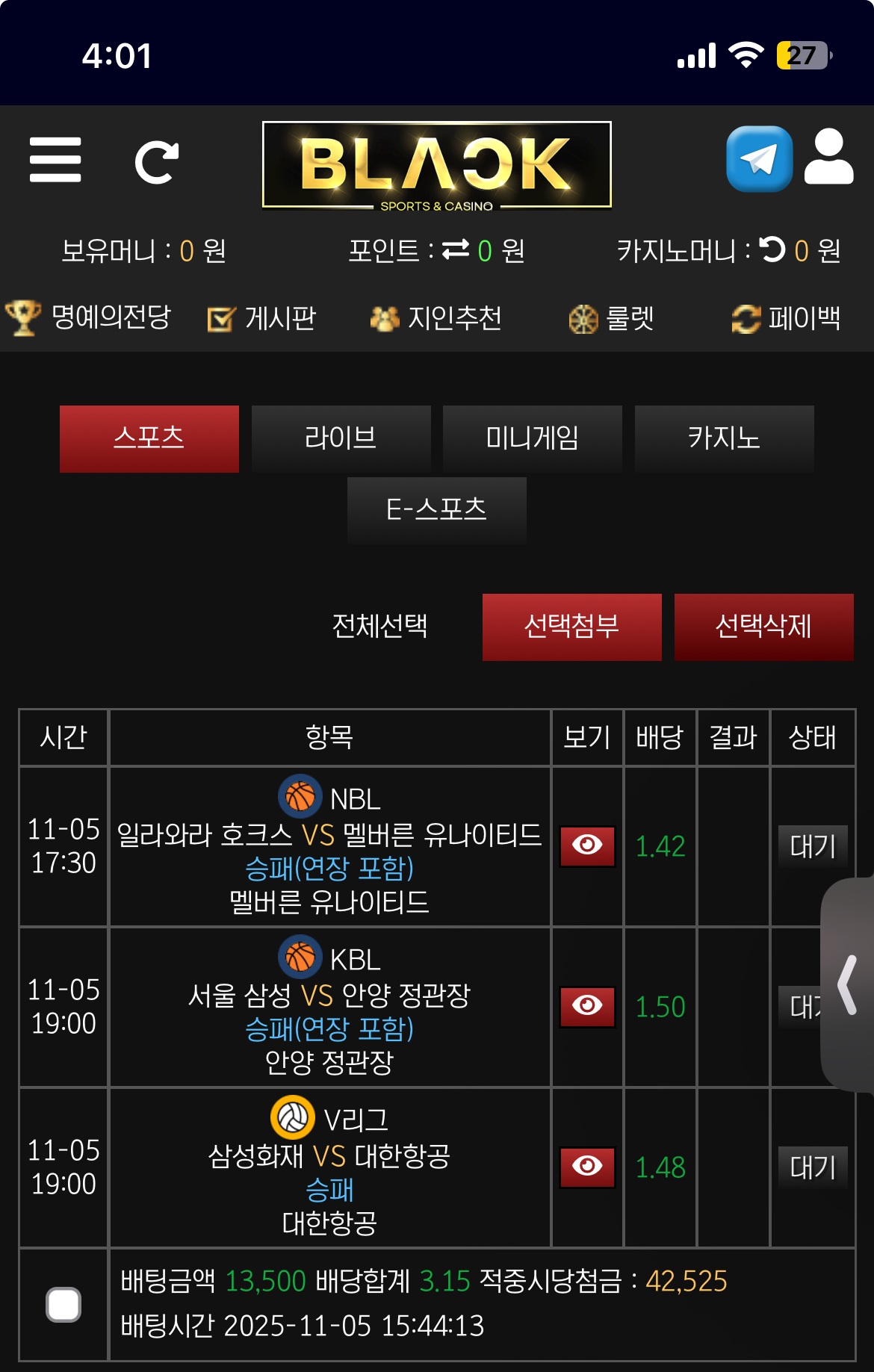This screenshot has height=1372, width=874.
Task: Convert points using the swap icon
Action: pyautogui.click(x=456, y=249)
